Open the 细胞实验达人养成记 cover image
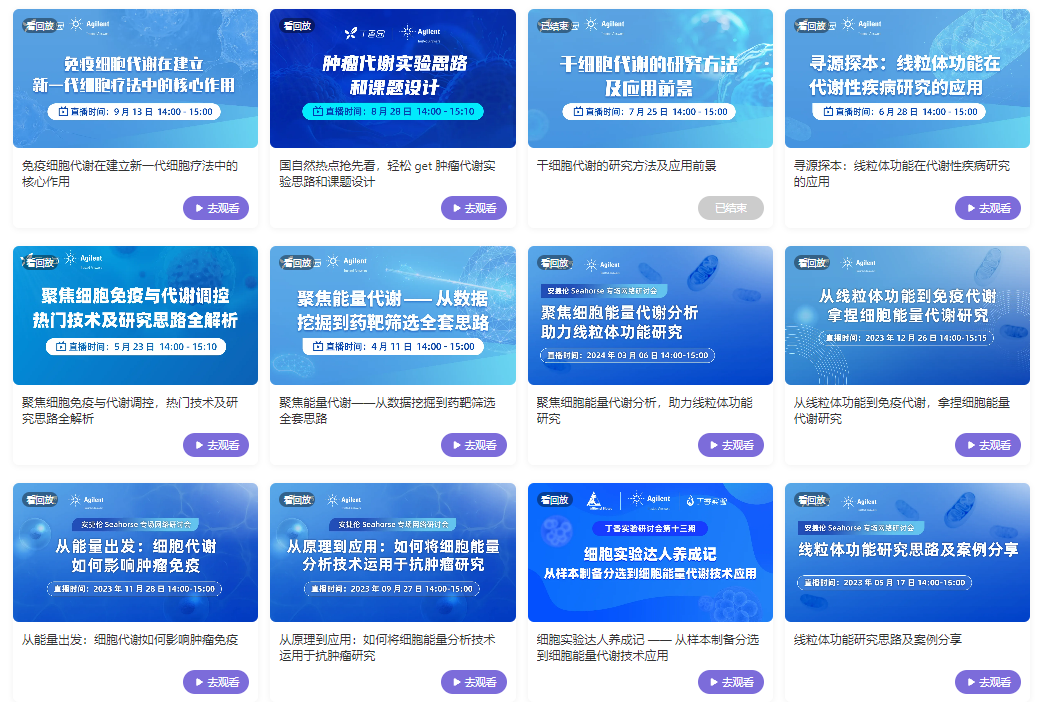Screen dimensions: 1047x702 (650, 552)
